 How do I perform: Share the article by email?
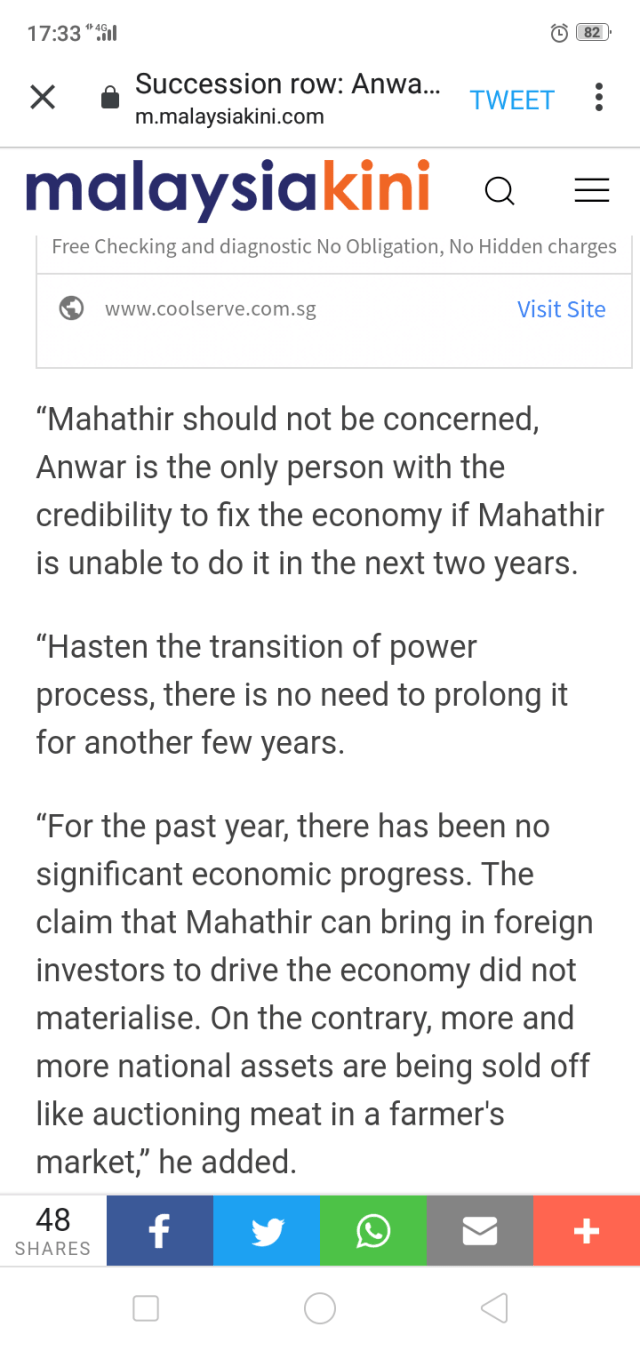point(480,1231)
